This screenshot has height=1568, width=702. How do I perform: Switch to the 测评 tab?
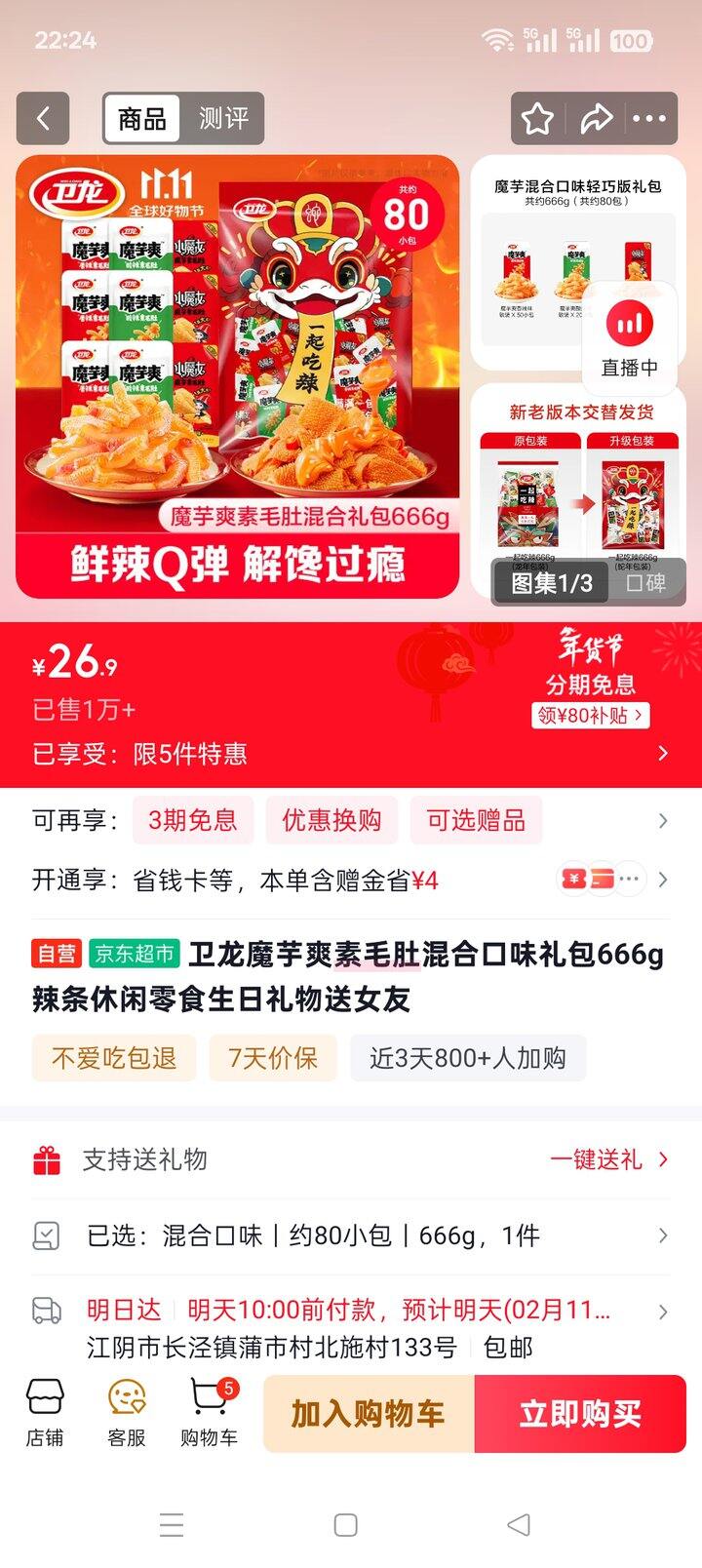[x=222, y=117]
